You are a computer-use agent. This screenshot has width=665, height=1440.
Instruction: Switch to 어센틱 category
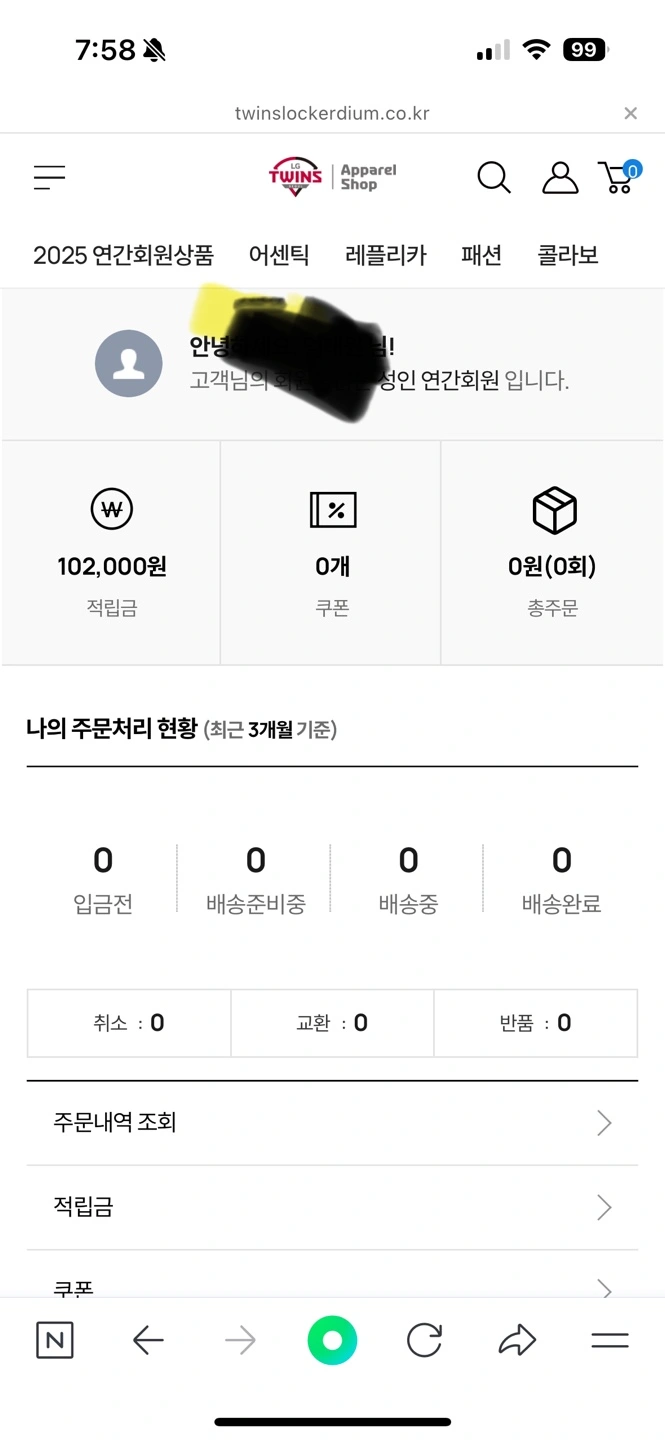[x=279, y=255]
